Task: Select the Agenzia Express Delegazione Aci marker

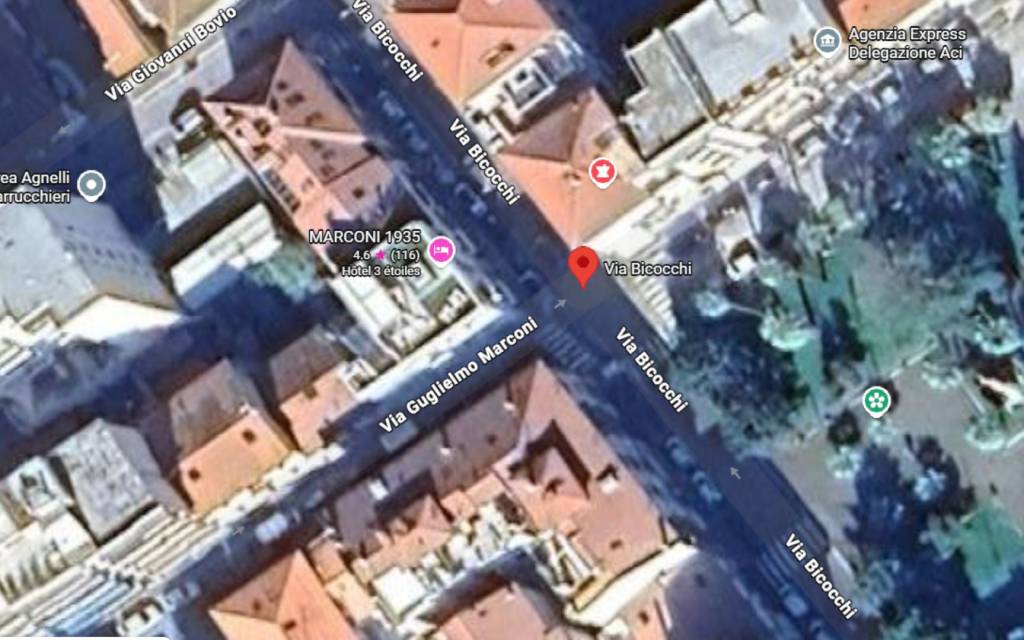Action: click(827, 41)
